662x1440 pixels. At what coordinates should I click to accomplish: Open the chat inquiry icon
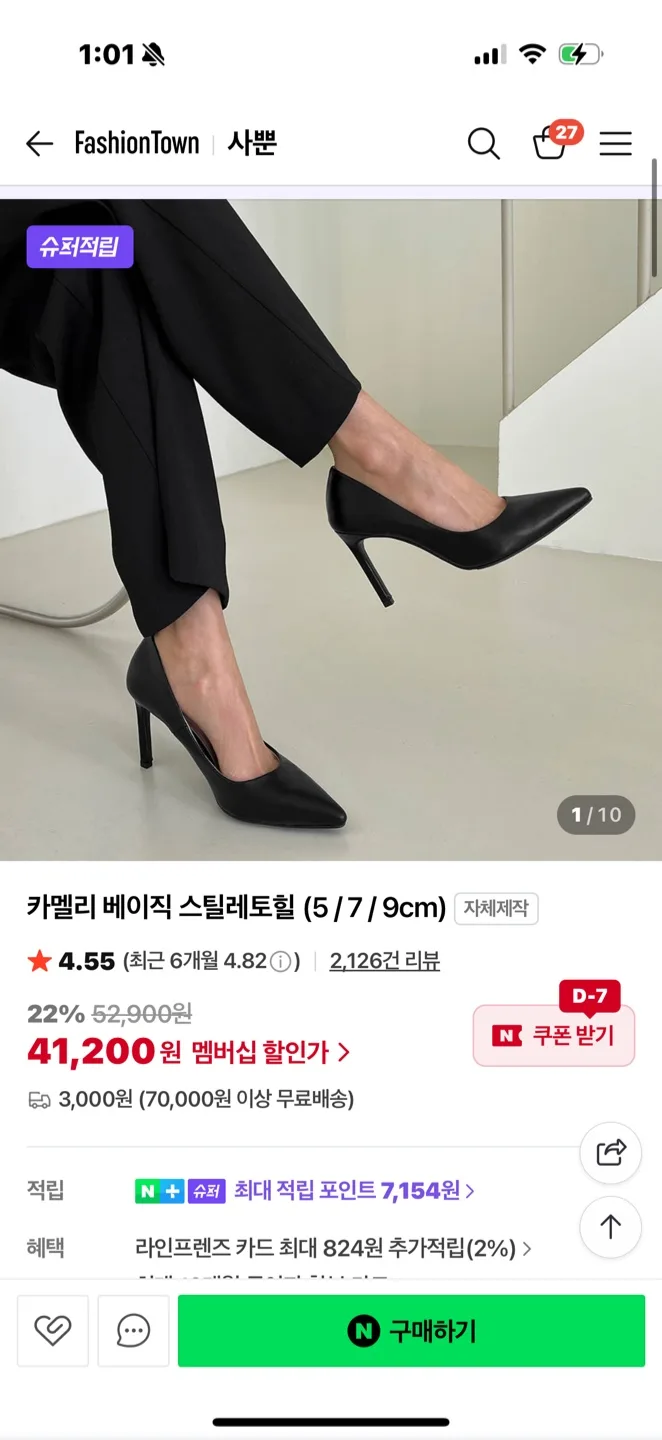(x=133, y=1330)
